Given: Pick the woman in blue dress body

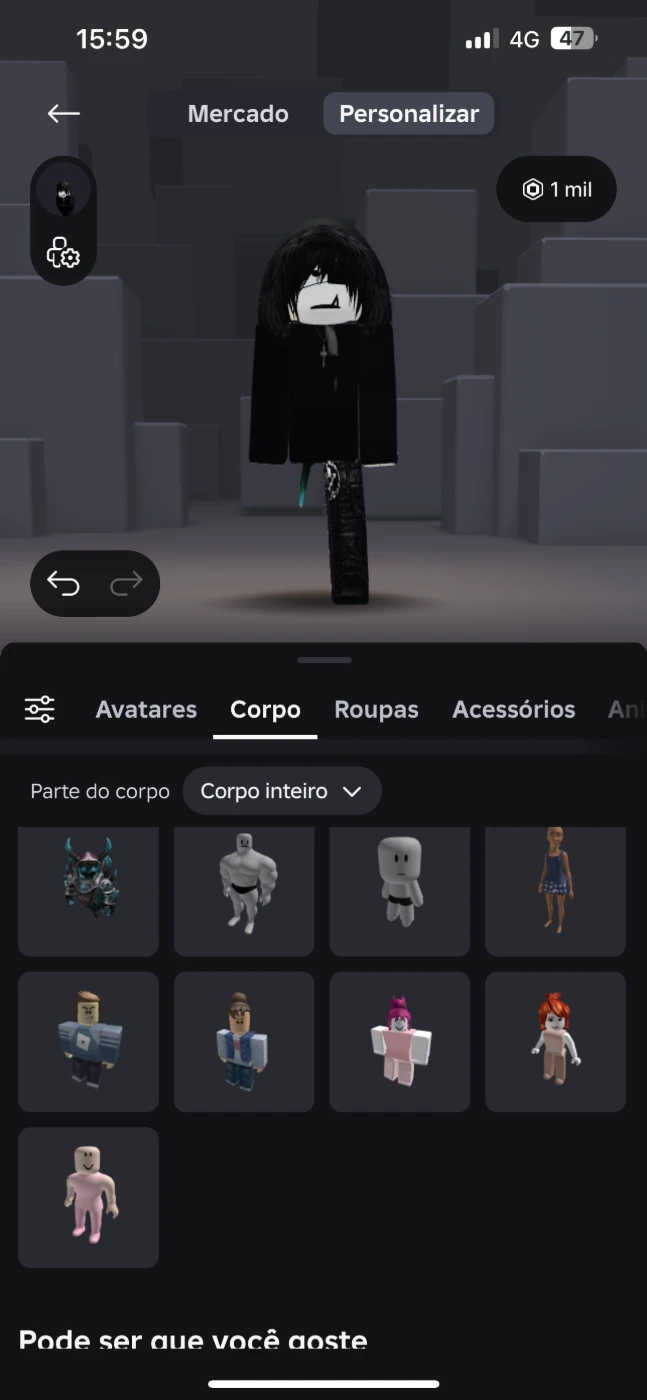Looking at the screenshot, I should point(555,885).
